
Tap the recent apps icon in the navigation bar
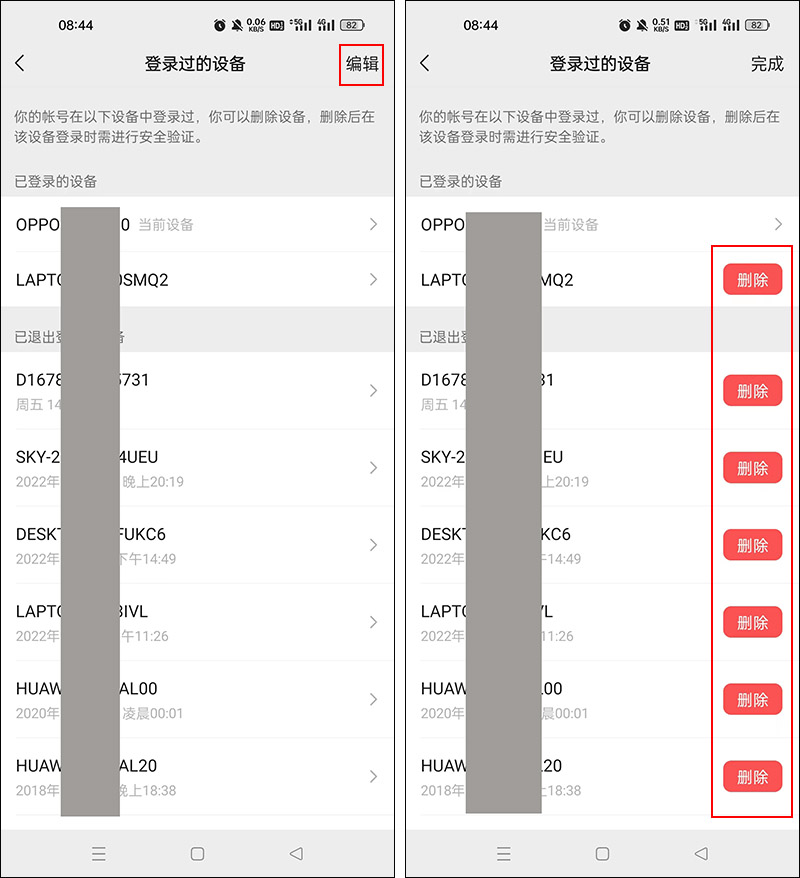(98, 854)
